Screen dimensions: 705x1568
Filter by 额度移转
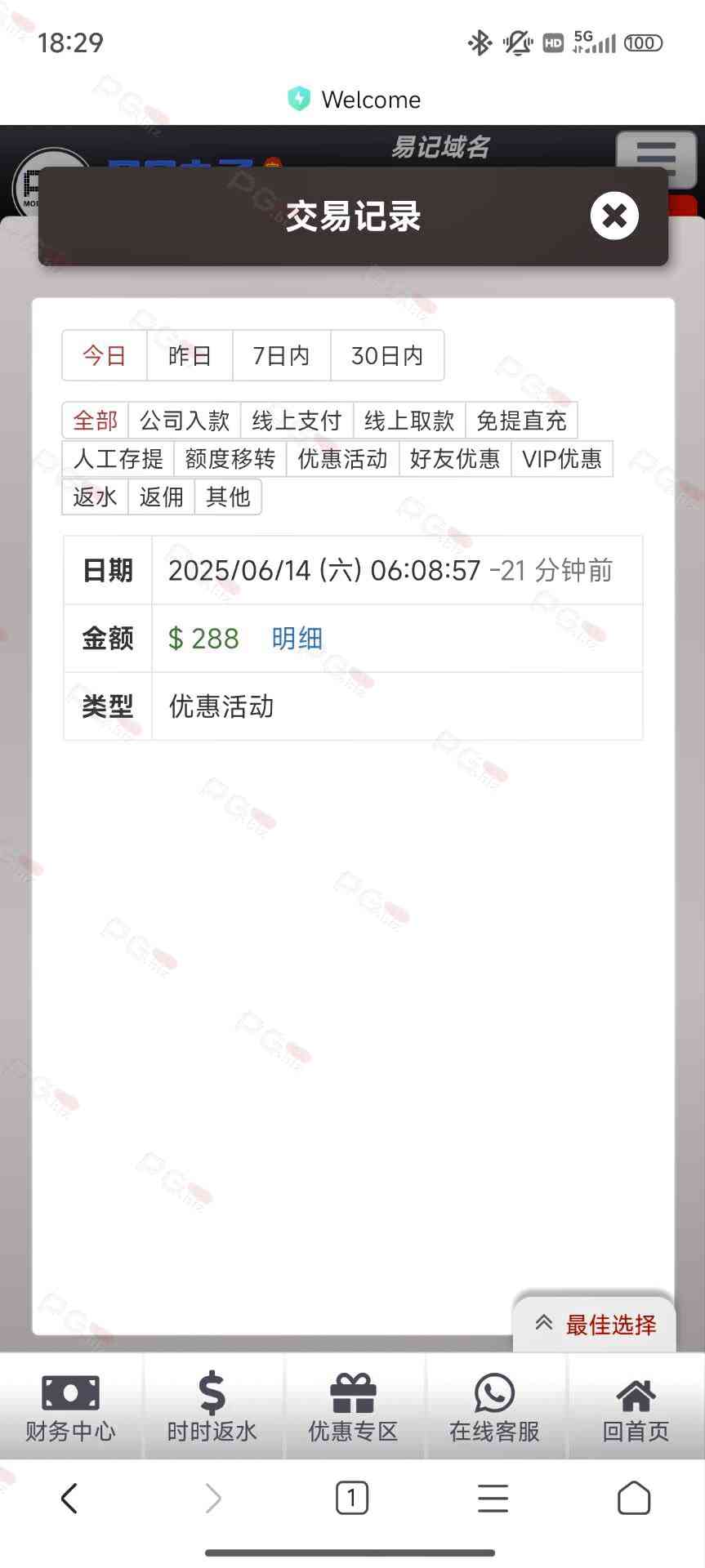pos(230,459)
